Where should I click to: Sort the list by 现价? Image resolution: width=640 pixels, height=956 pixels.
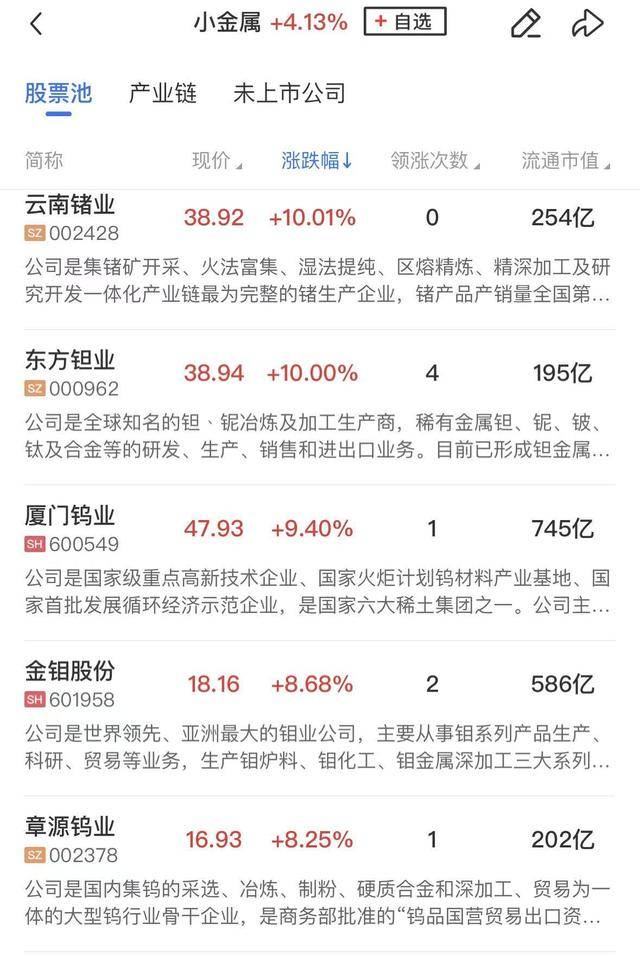[x=216, y=160]
